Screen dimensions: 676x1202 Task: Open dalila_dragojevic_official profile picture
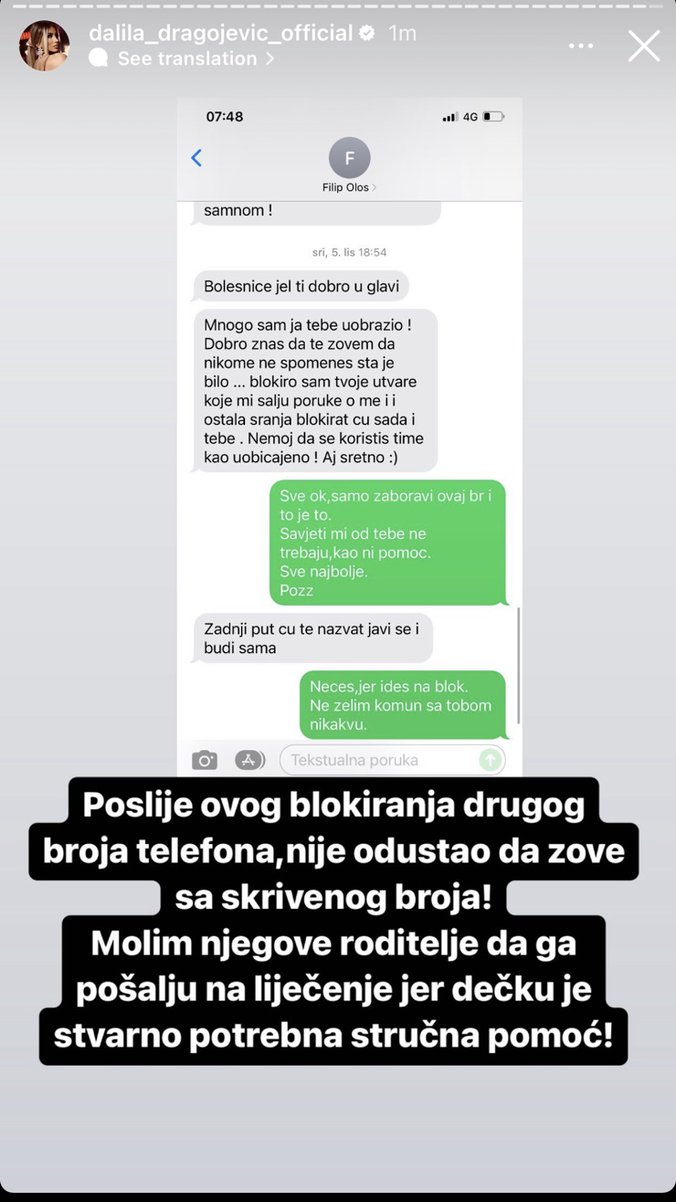(44, 45)
